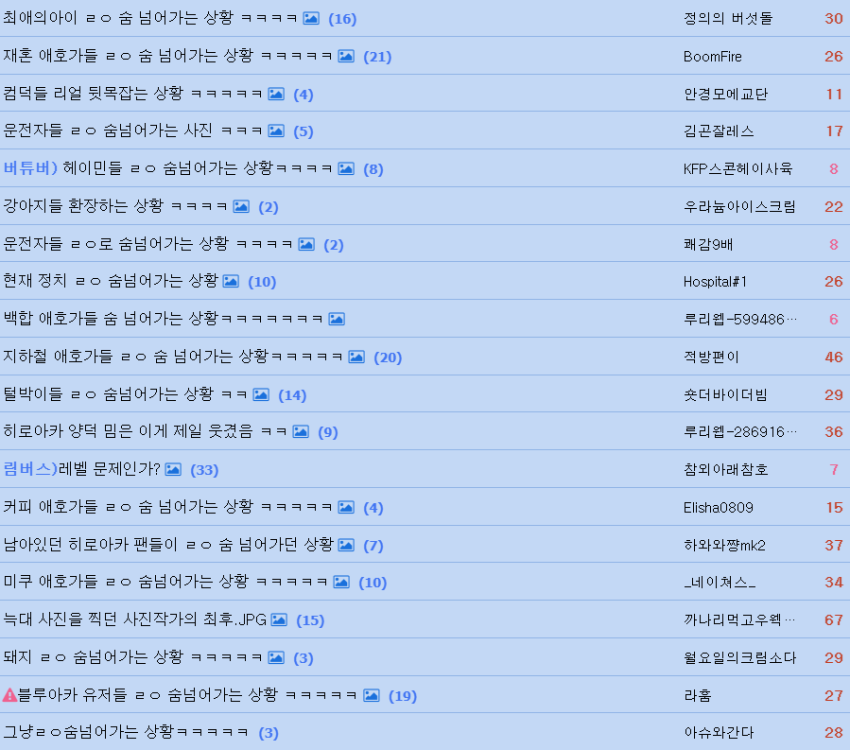Viewport: 850px width, 750px height.
Task: Open the 커피 애호가들 post
Action: (x=168, y=507)
